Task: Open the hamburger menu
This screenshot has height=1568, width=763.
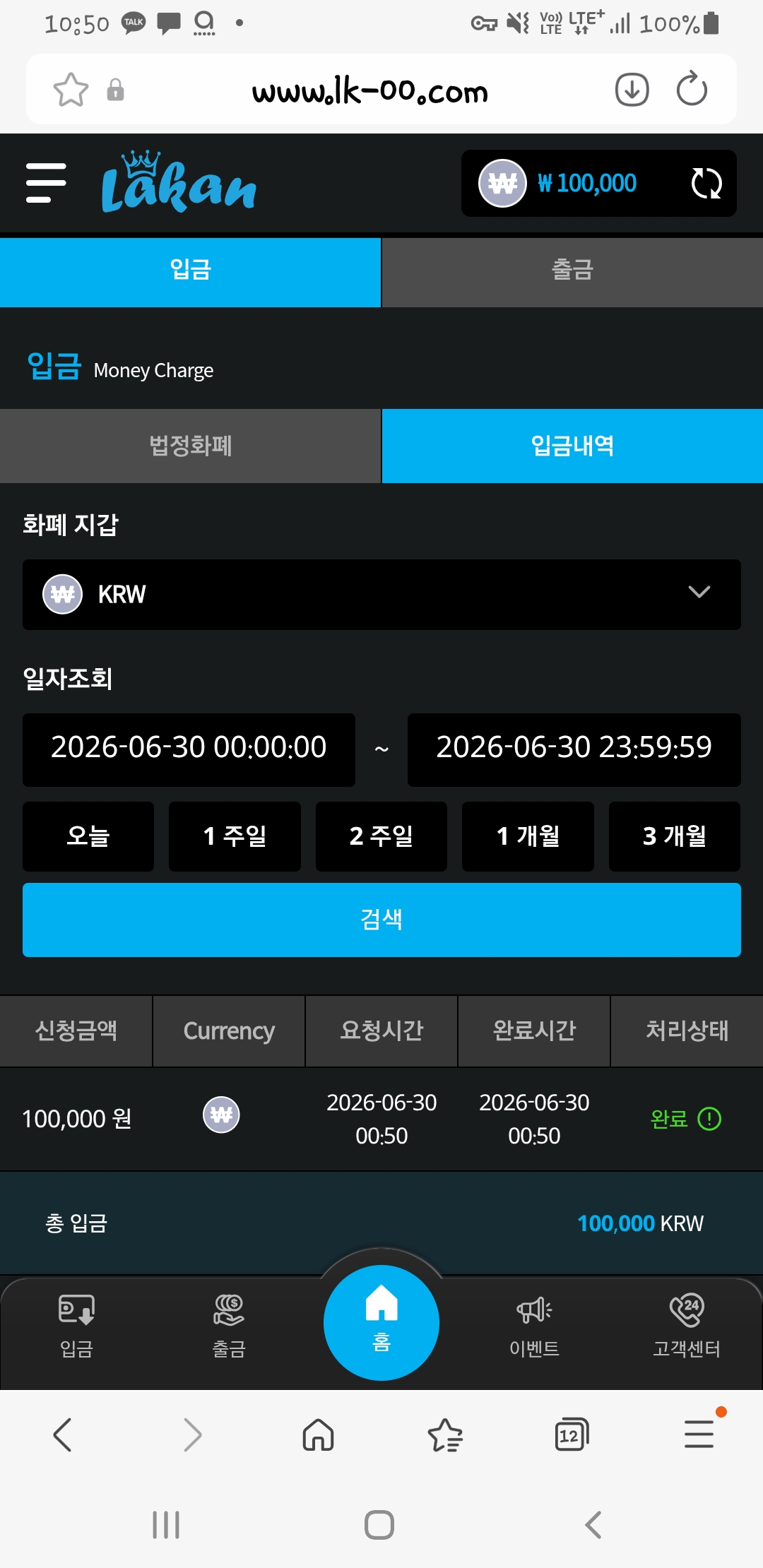Action: coord(46,183)
